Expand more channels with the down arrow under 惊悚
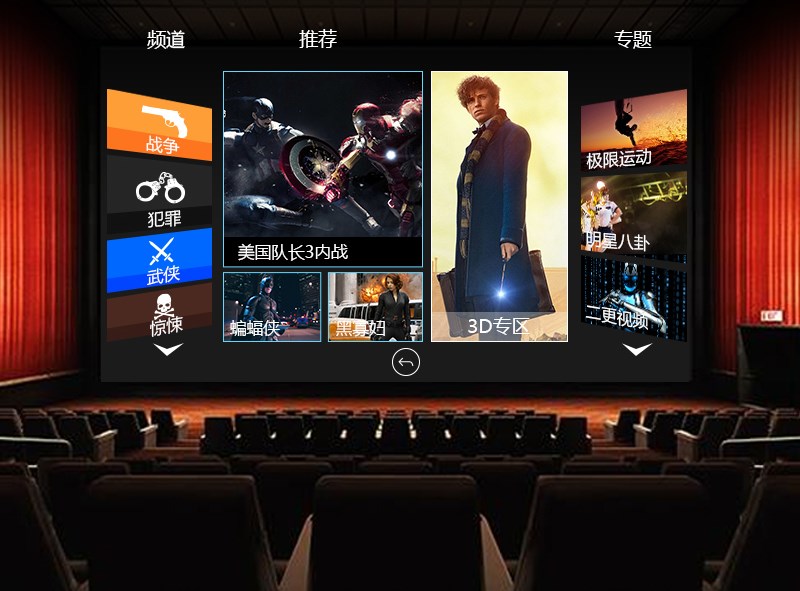This screenshot has height=591, width=800. click(x=168, y=350)
